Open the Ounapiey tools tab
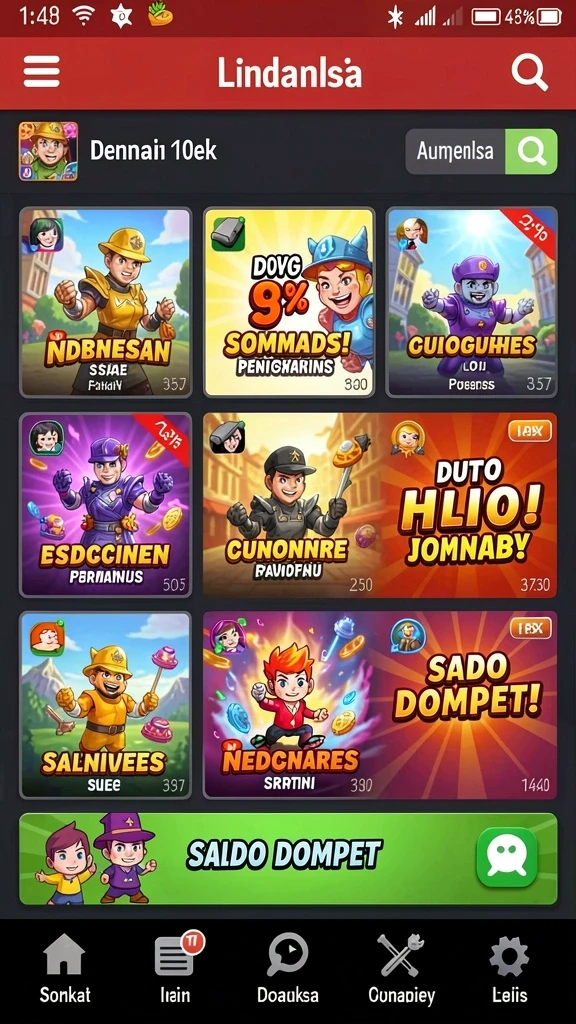This screenshot has width=576, height=1024. coord(401,968)
